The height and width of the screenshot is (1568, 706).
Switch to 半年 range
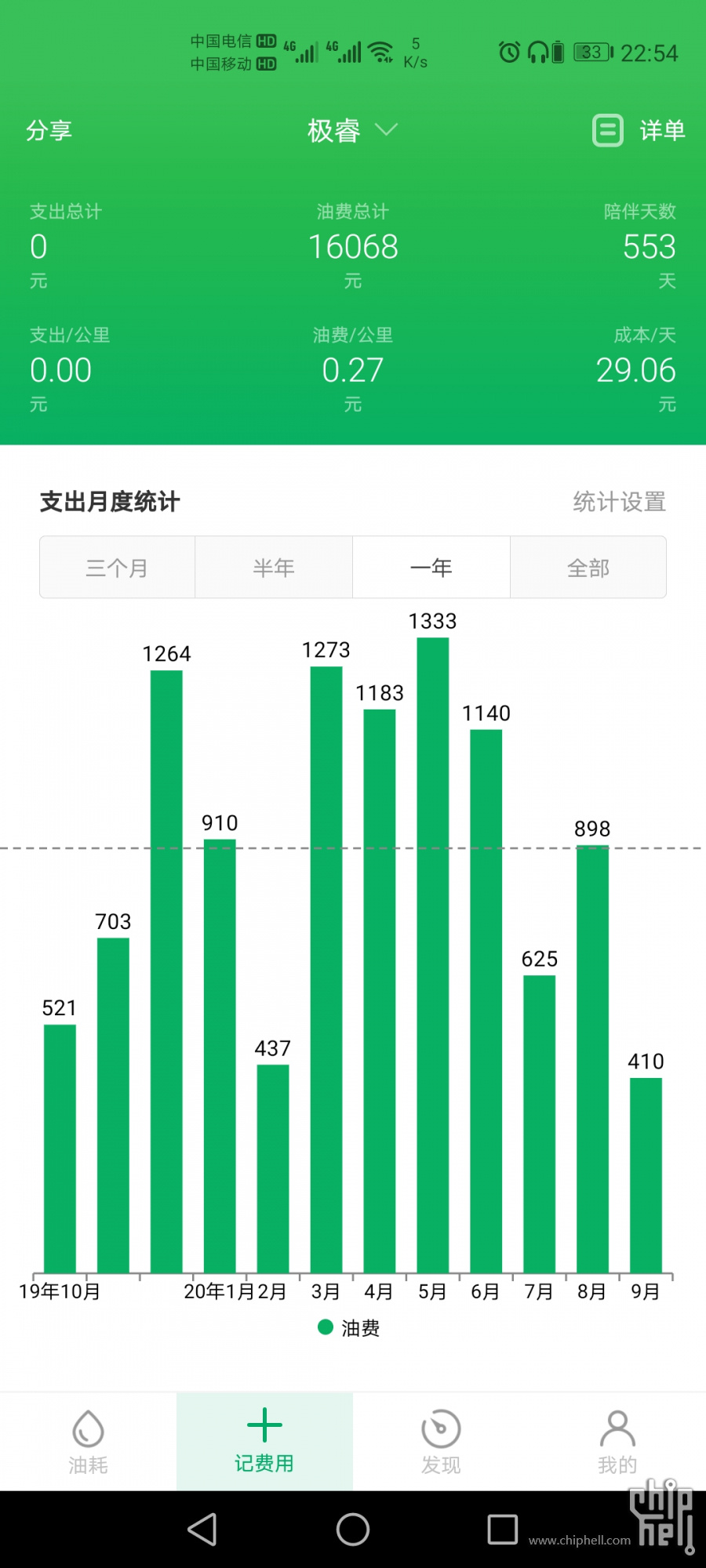[274, 568]
